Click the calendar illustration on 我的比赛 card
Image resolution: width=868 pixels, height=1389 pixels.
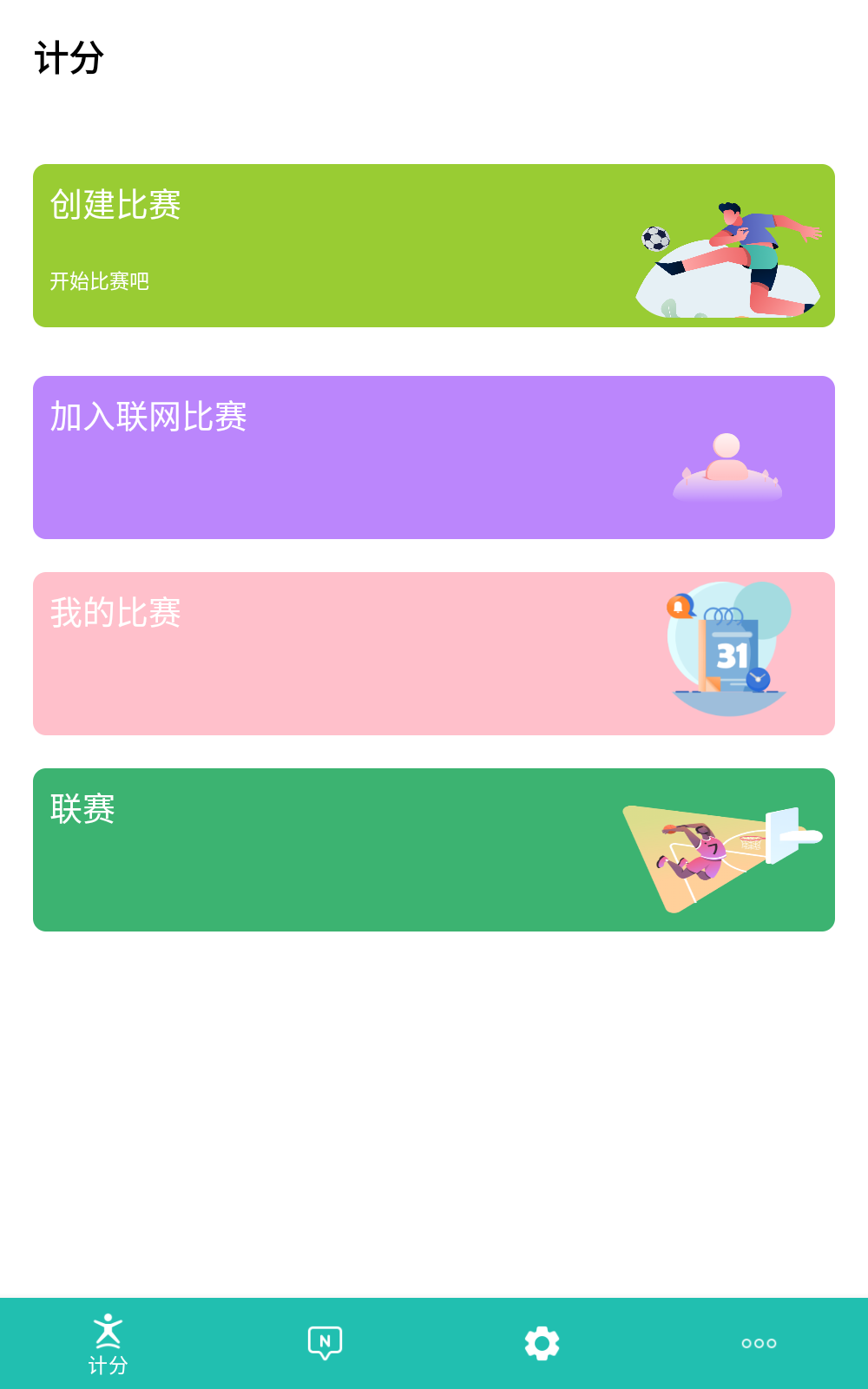click(727, 647)
